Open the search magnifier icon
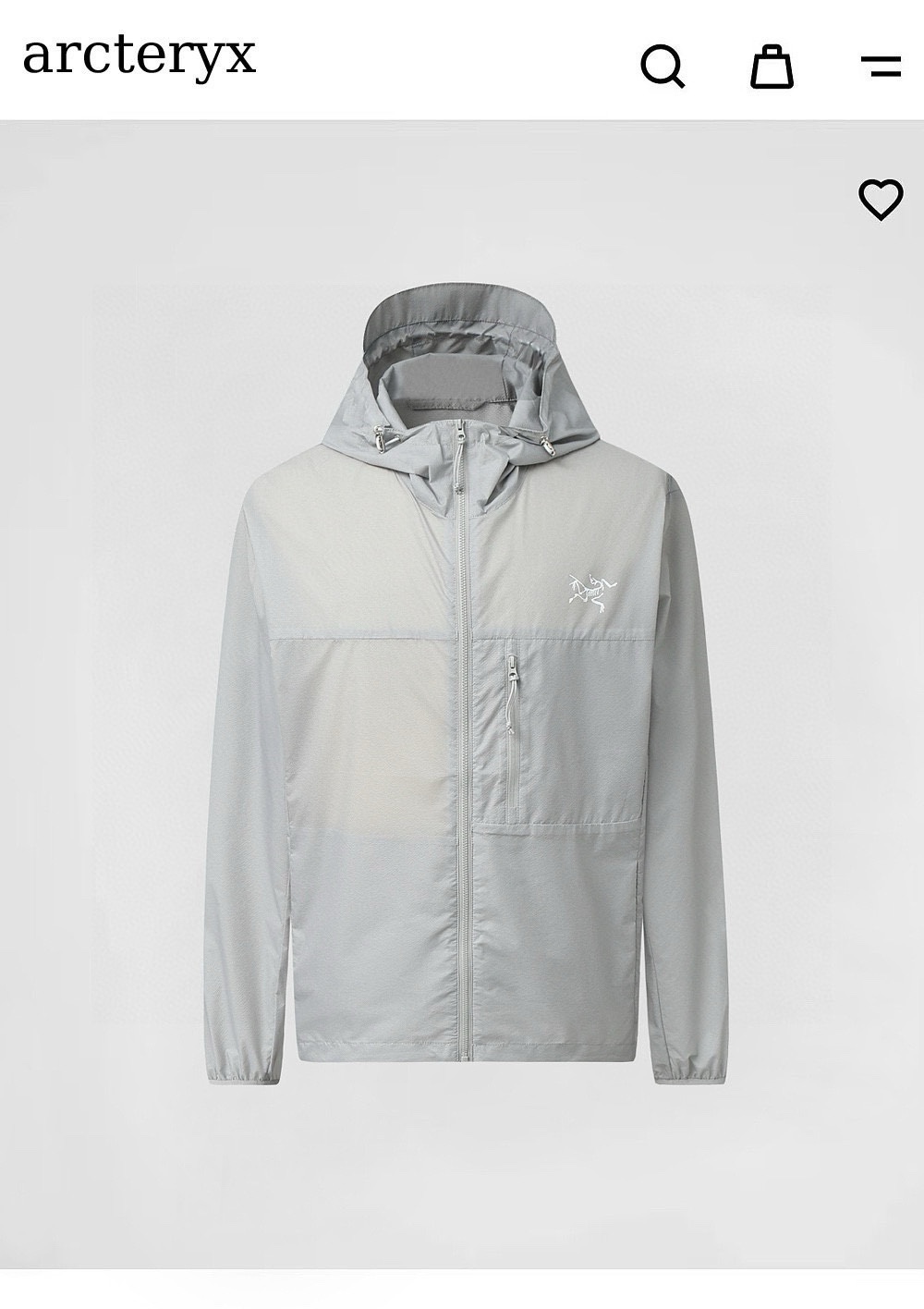This screenshot has height=1309, width=924. coord(663,66)
